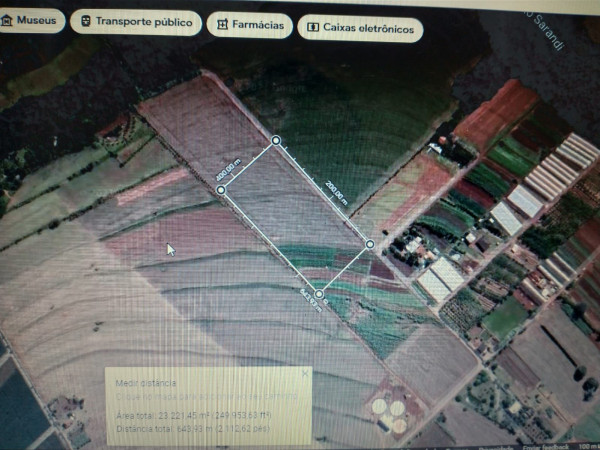Close the Medir distância panel
Screen dimensions: 600x450
305,373
